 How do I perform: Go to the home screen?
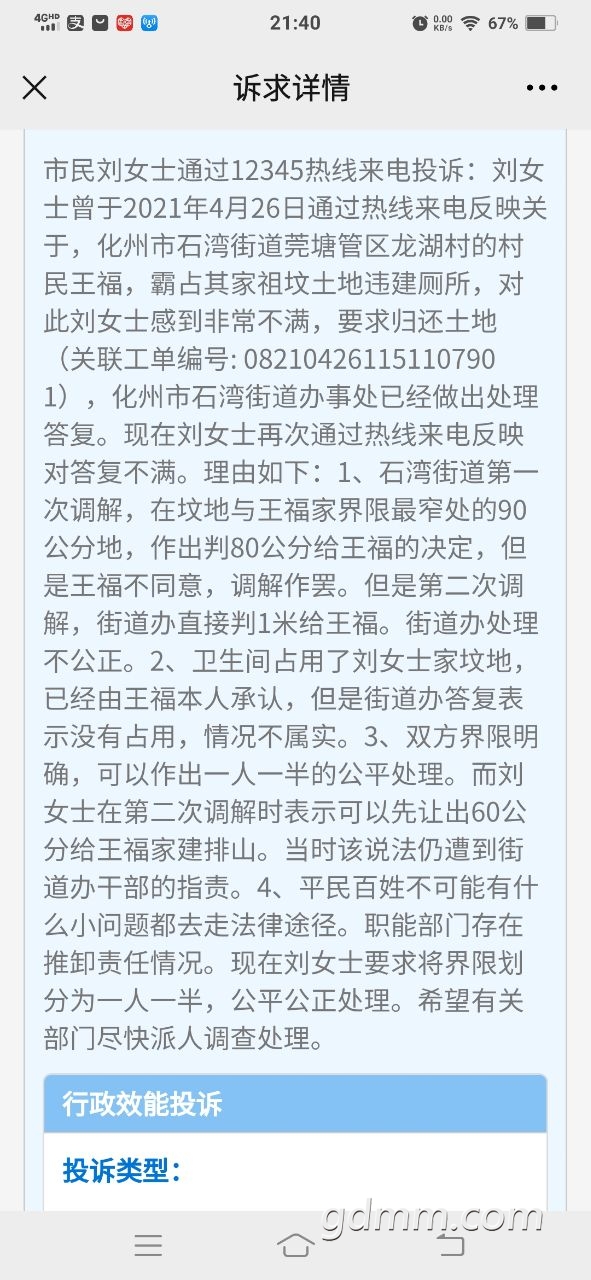tap(295, 1245)
